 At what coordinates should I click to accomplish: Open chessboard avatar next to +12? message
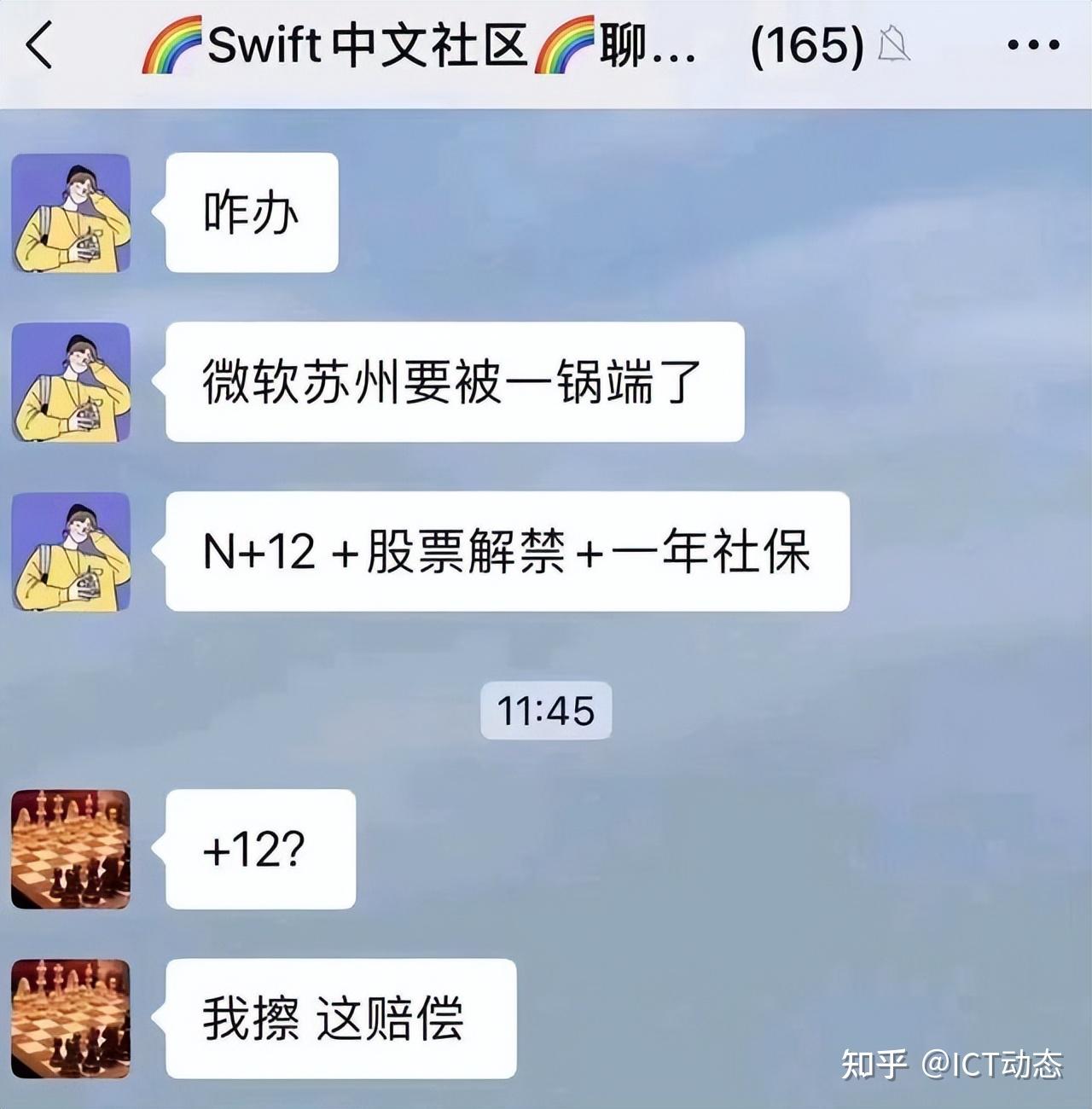(x=71, y=849)
